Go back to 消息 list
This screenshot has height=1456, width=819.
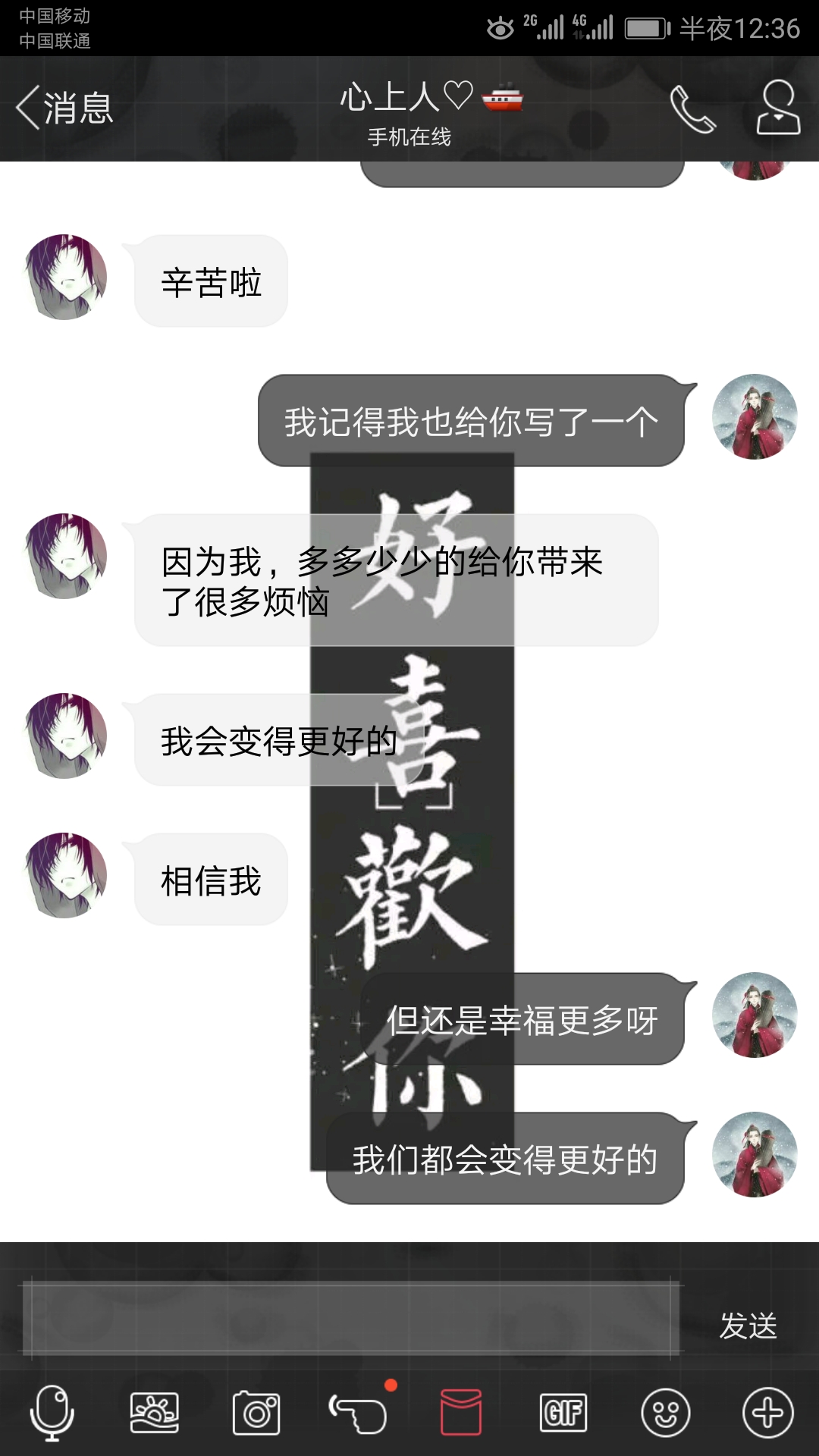(x=64, y=108)
